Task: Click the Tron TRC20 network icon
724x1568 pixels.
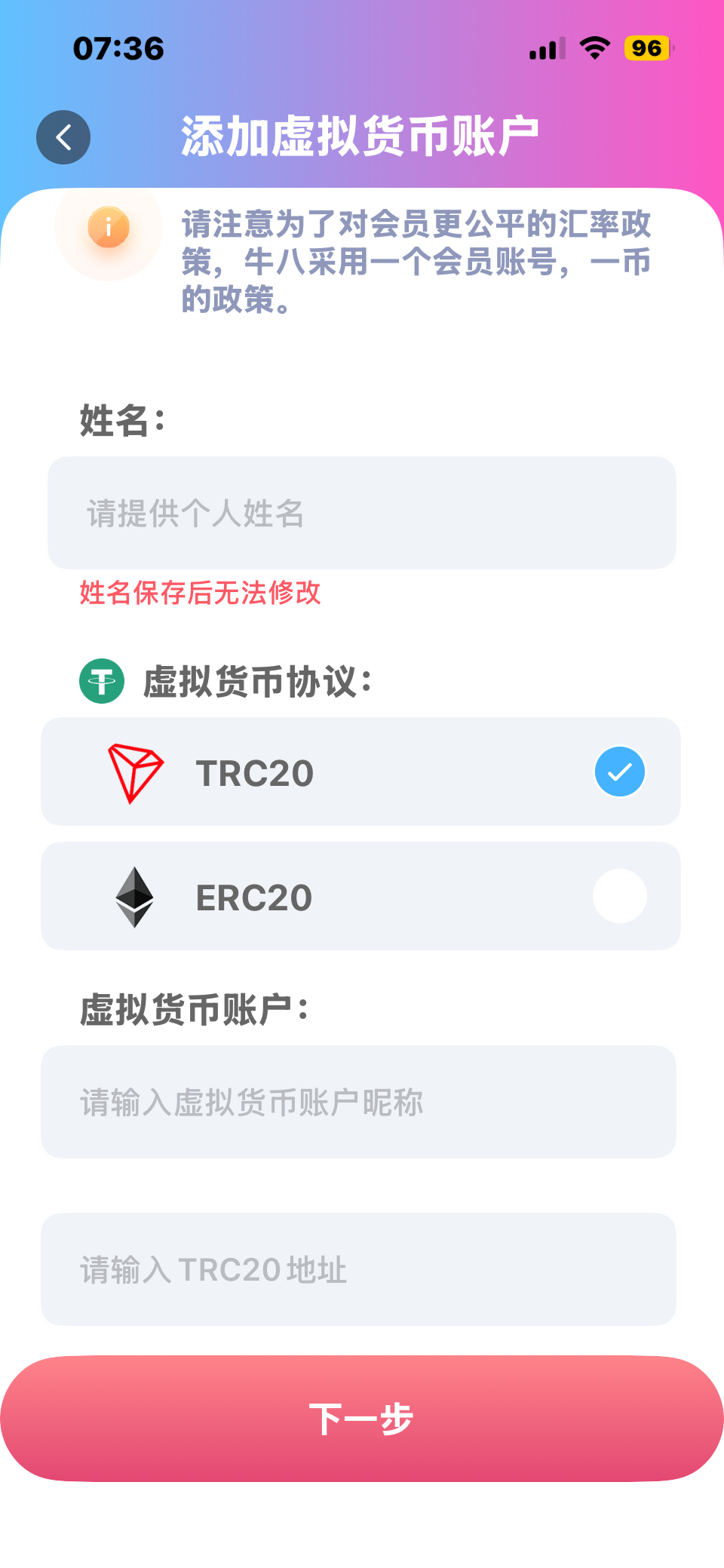Action: click(137, 771)
